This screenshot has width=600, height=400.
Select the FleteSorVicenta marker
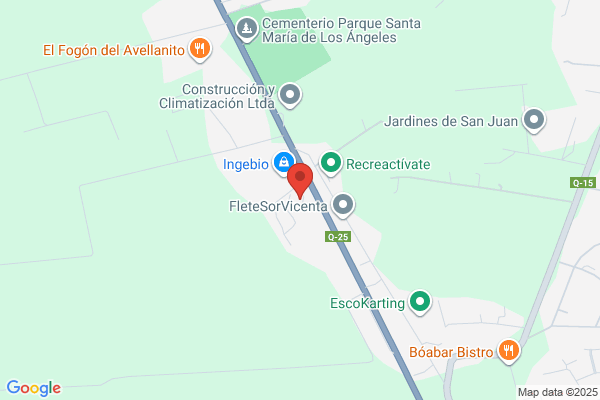343,206
